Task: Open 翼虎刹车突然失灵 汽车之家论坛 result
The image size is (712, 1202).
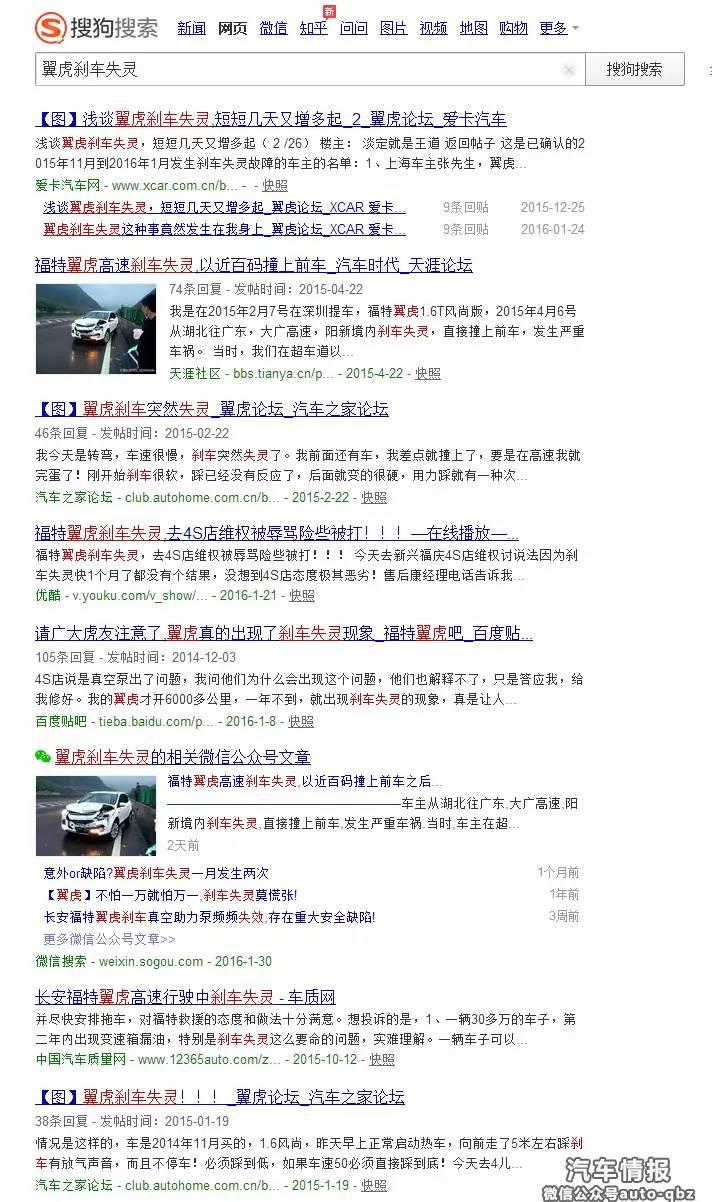Action: pyautogui.click(x=212, y=409)
